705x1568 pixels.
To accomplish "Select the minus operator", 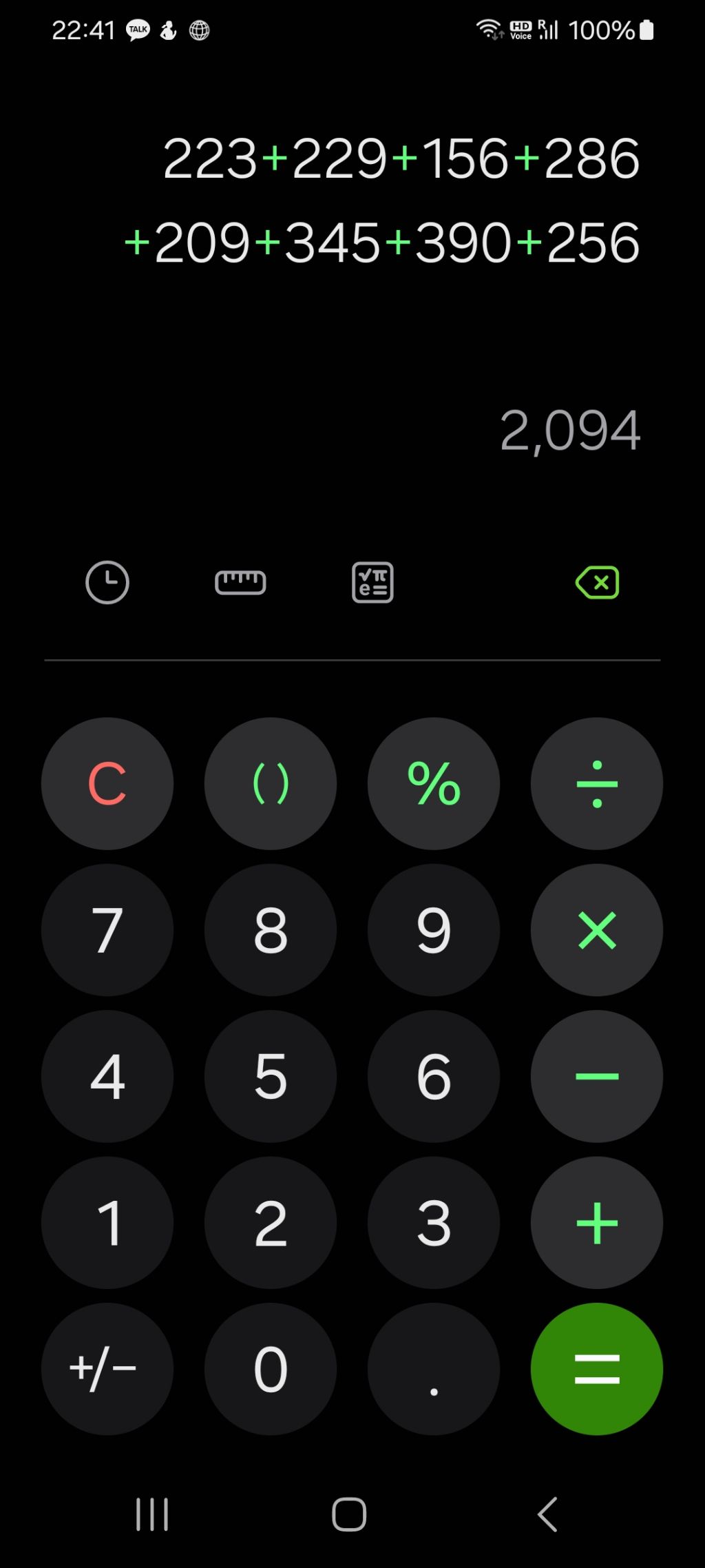I will click(x=597, y=1076).
